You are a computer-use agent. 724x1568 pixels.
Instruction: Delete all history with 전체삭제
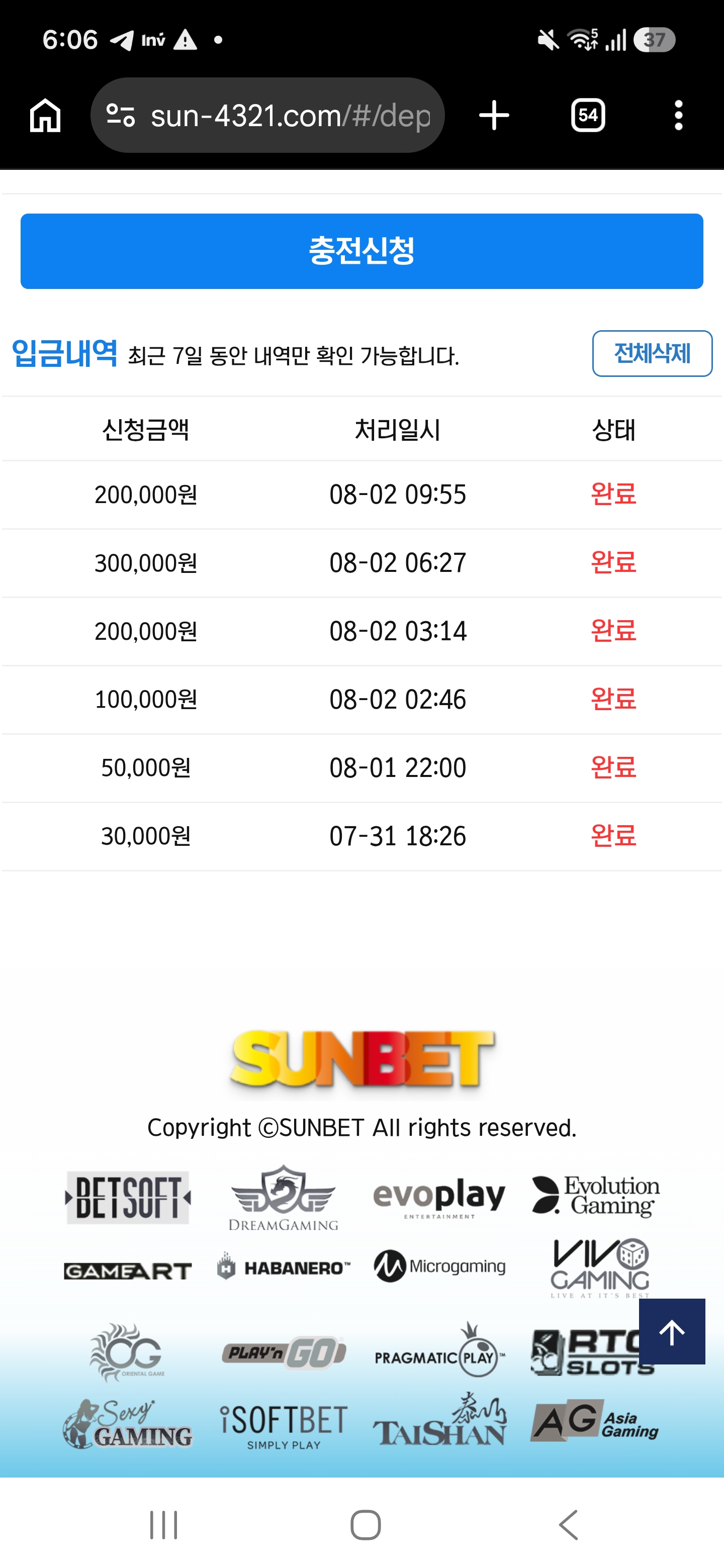coord(652,354)
